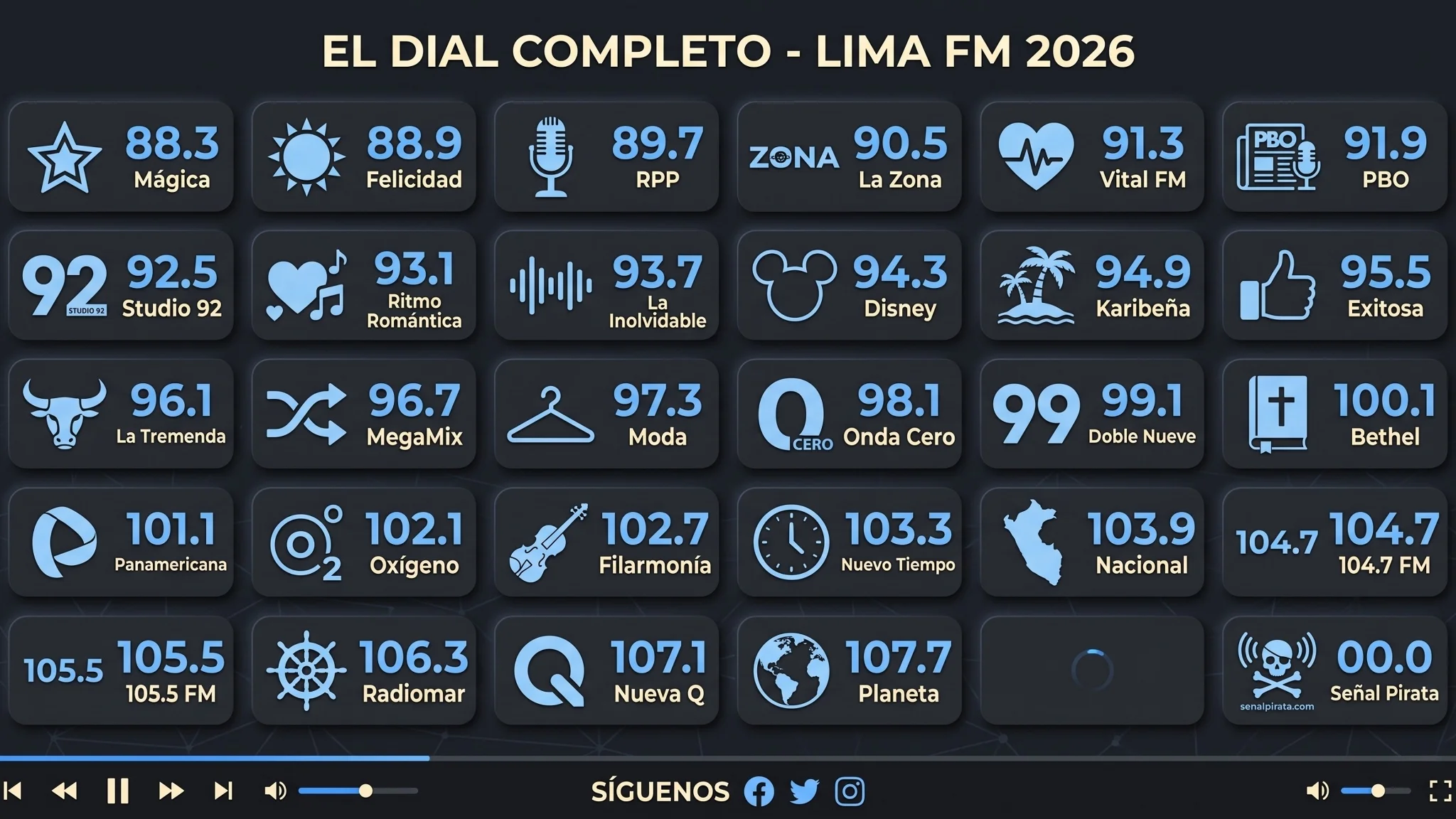Skip to the next track
Screen dimensions: 1456x819
coord(223,791)
